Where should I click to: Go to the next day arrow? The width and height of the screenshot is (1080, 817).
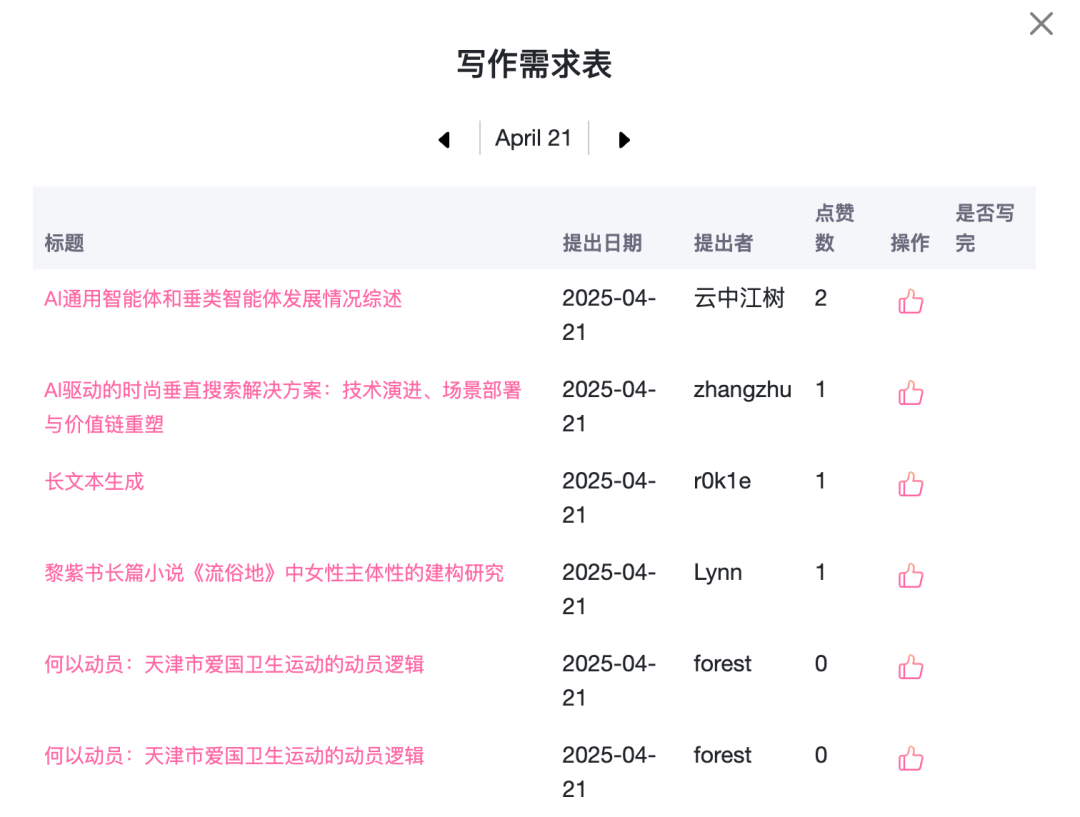[624, 140]
